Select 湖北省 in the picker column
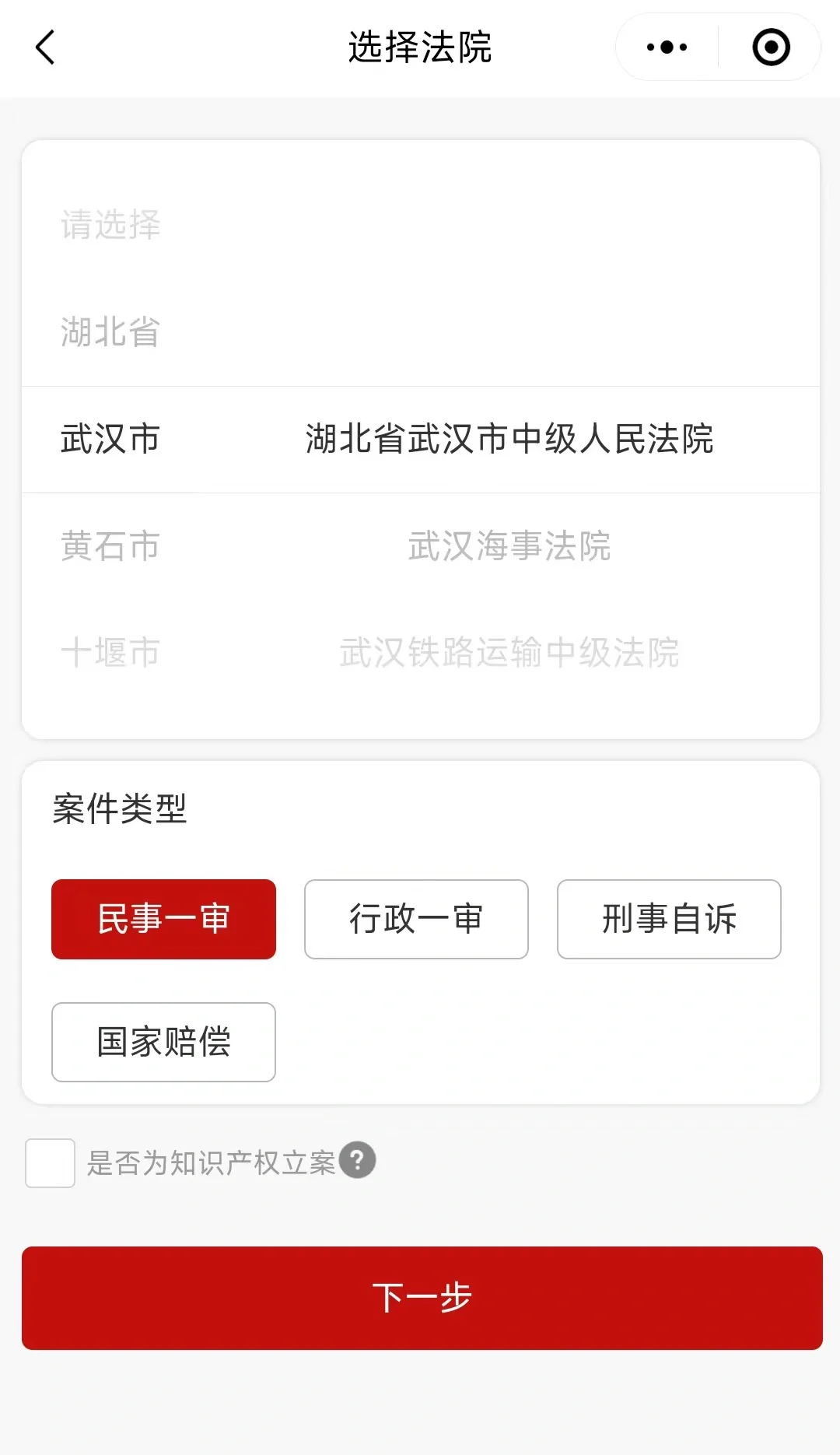Image resolution: width=840 pixels, height=1455 pixels. pos(110,332)
